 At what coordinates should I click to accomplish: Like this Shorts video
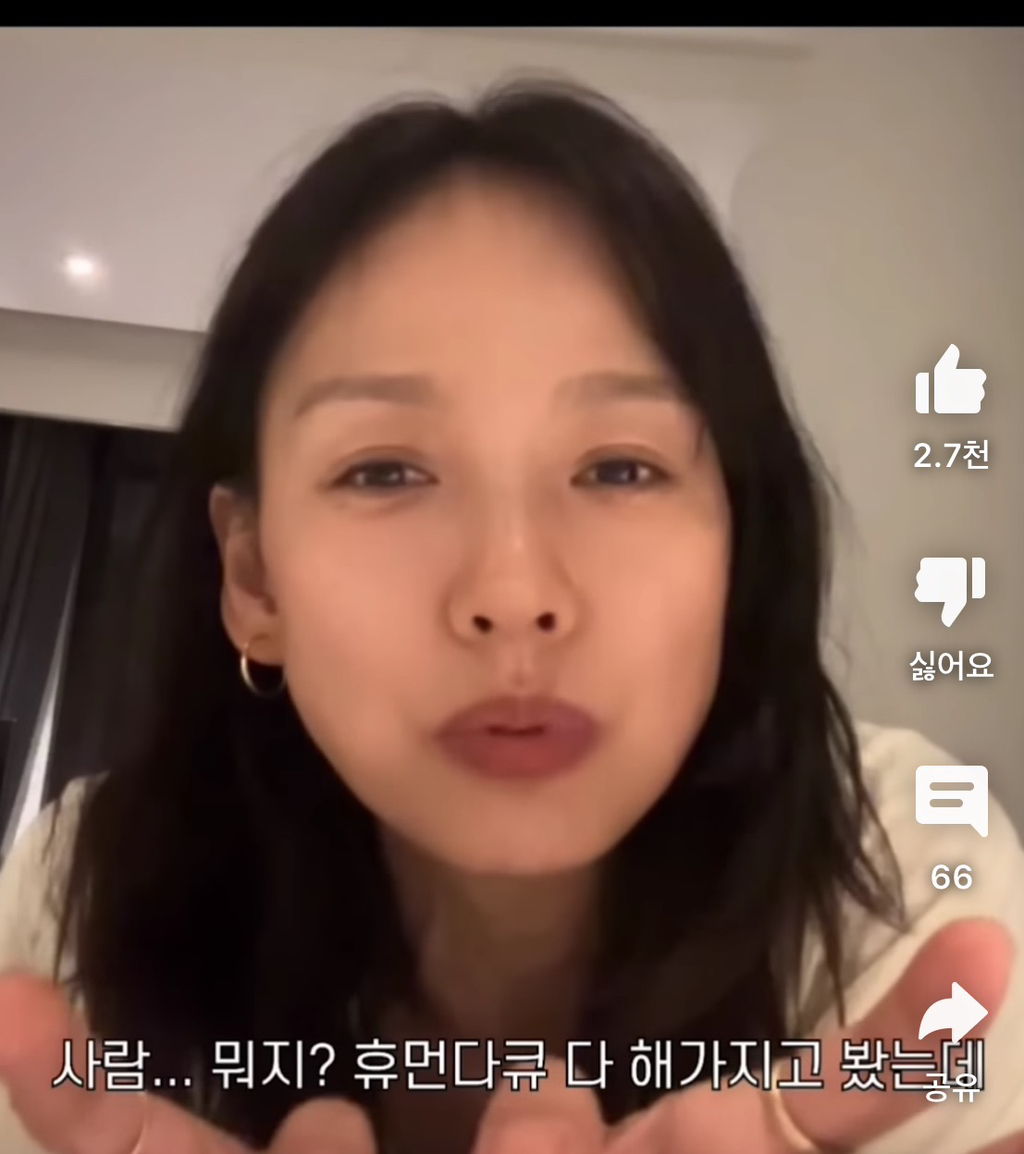(x=950, y=381)
